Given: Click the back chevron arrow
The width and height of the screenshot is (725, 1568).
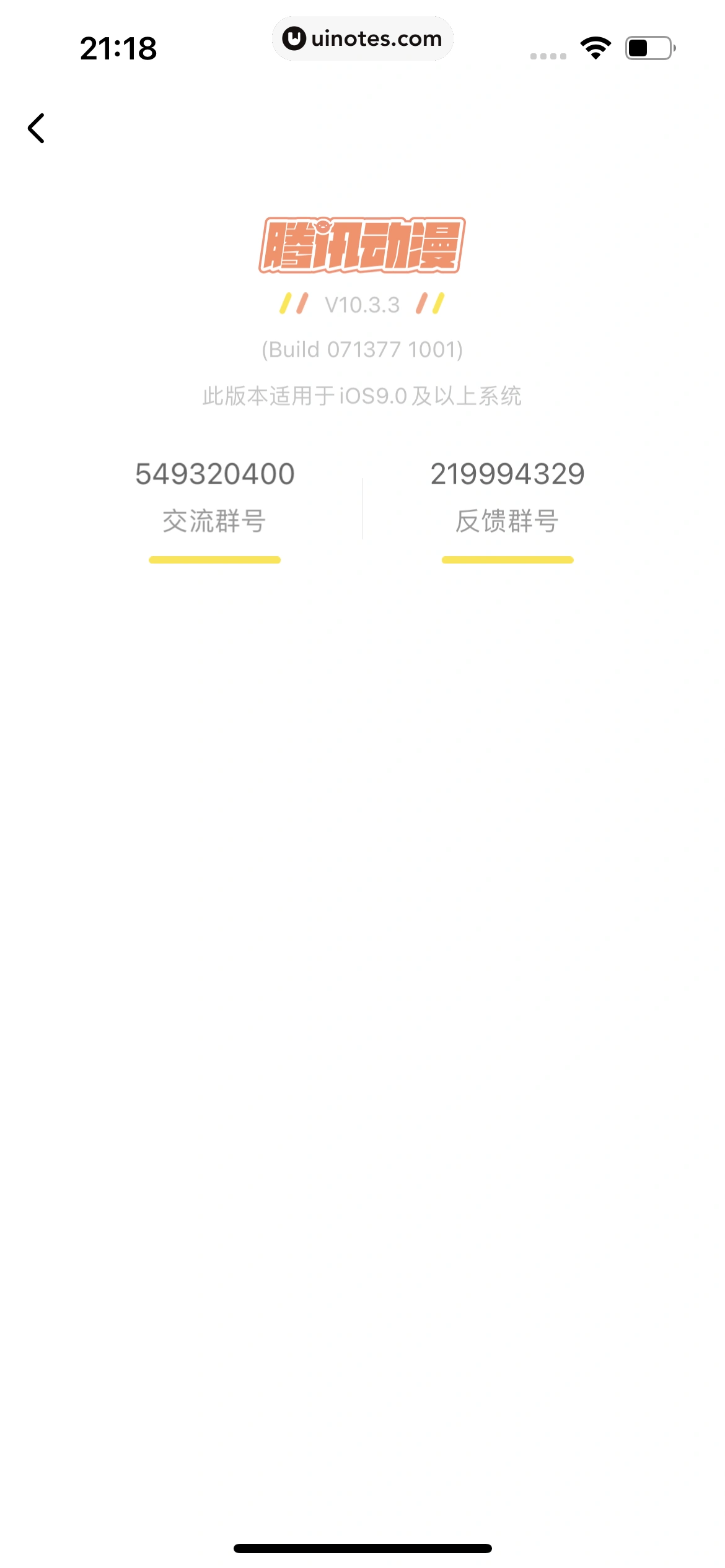Looking at the screenshot, I should [37, 129].
